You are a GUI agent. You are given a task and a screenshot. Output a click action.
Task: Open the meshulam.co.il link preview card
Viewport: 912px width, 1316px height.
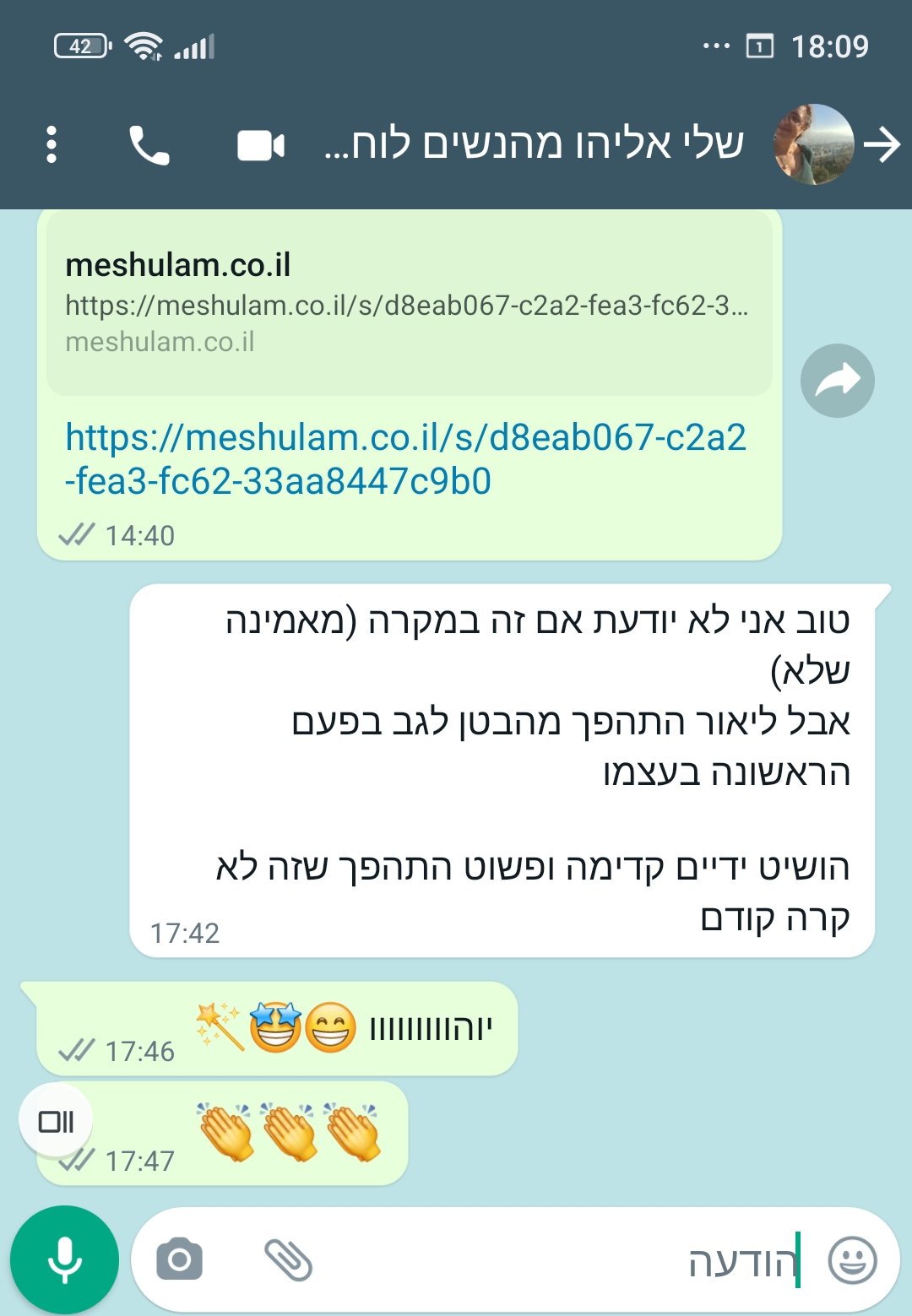[x=410, y=304]
